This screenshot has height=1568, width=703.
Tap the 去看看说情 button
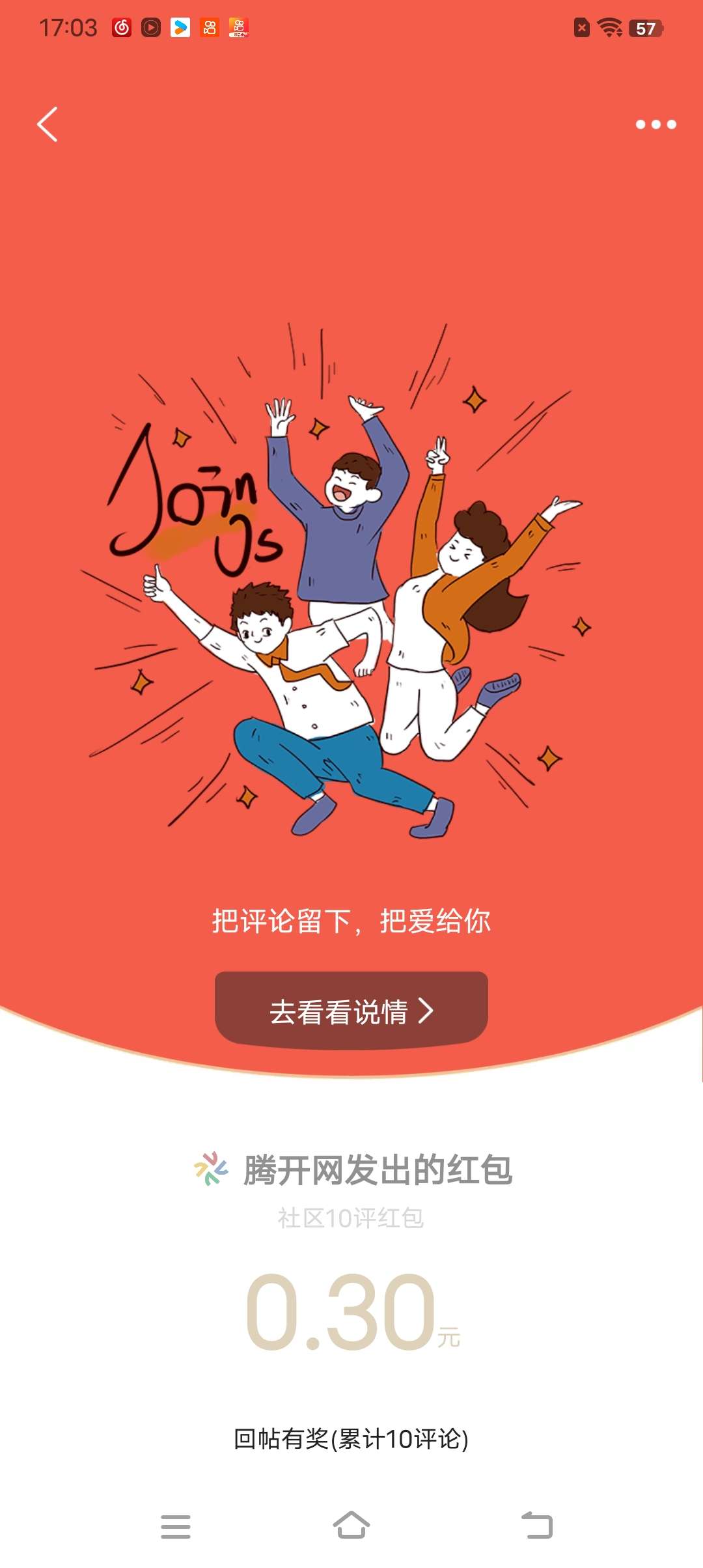point(351,1011)
